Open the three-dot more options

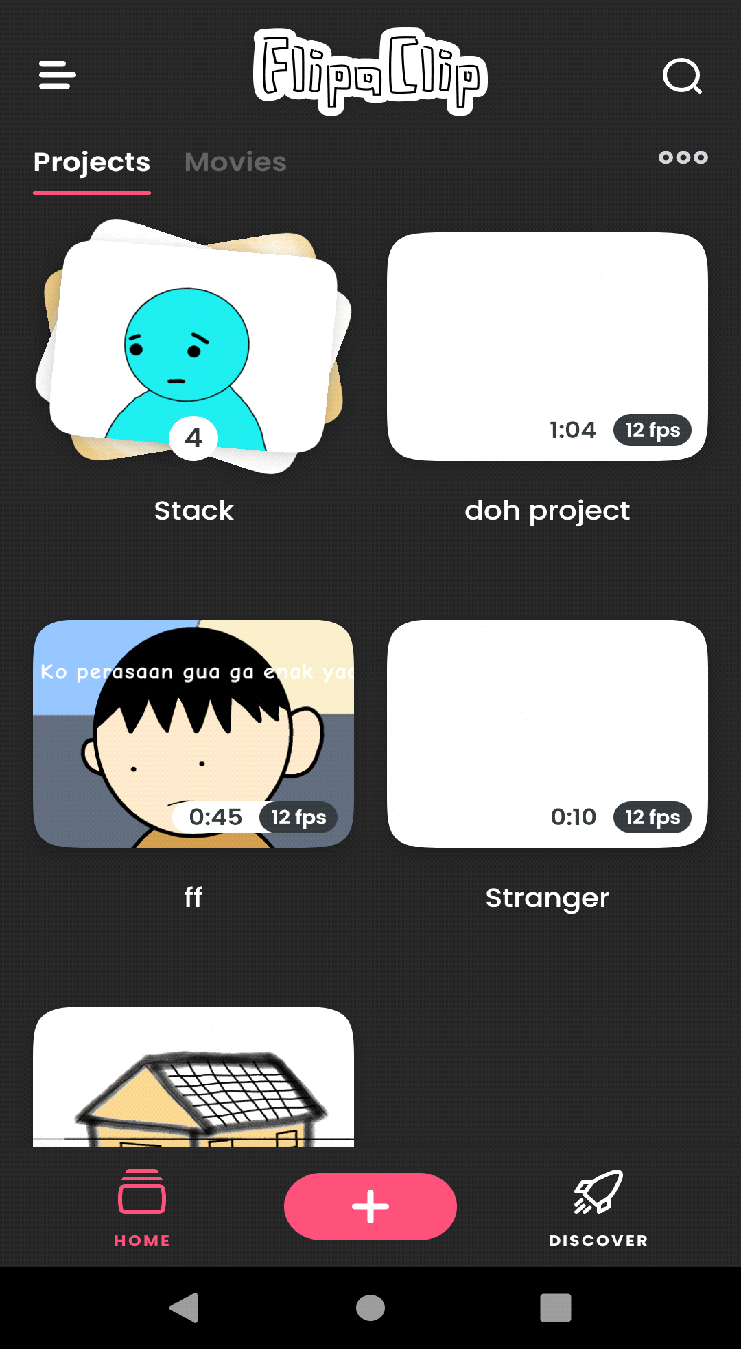pos(683,158)
